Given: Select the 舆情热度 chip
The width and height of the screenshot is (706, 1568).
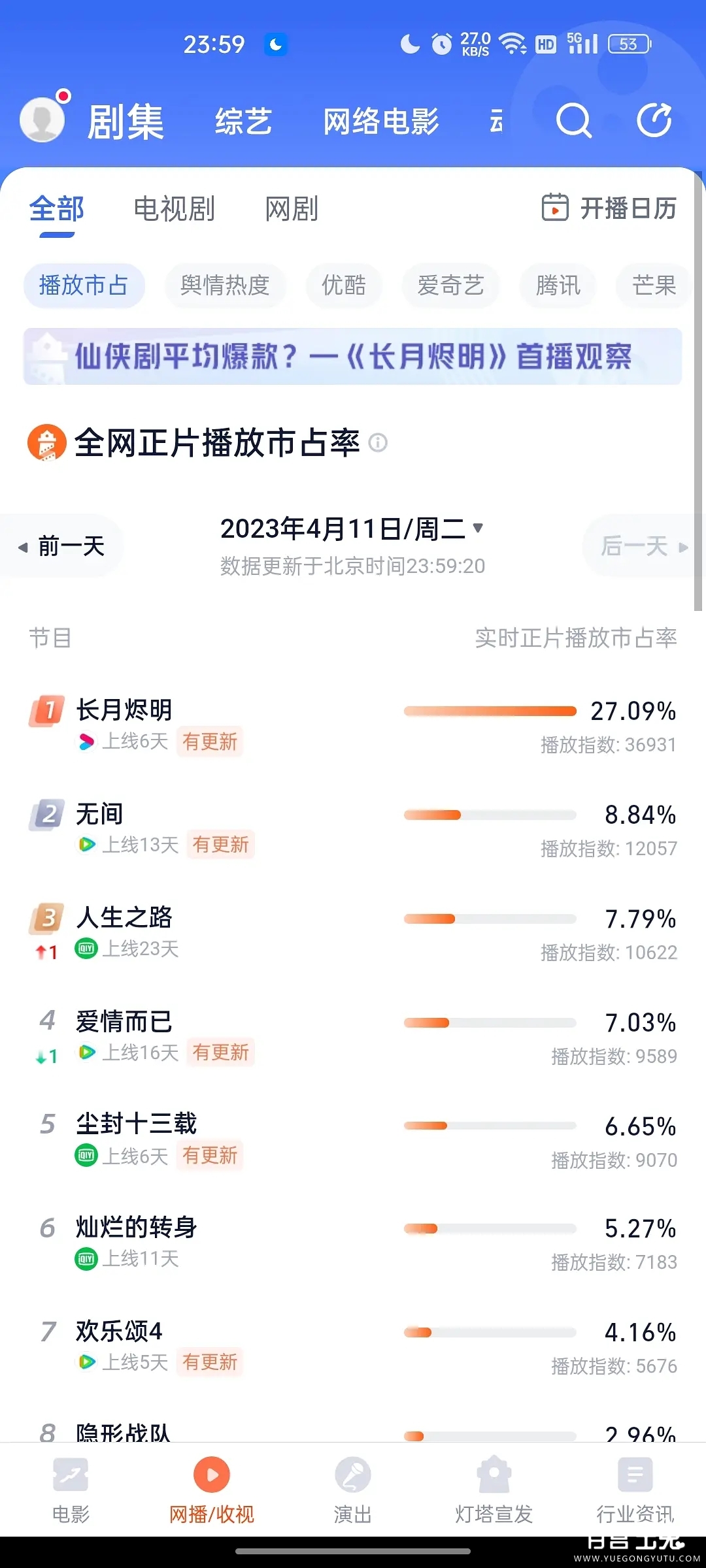Looking at the screenshot, I should 225,286.
